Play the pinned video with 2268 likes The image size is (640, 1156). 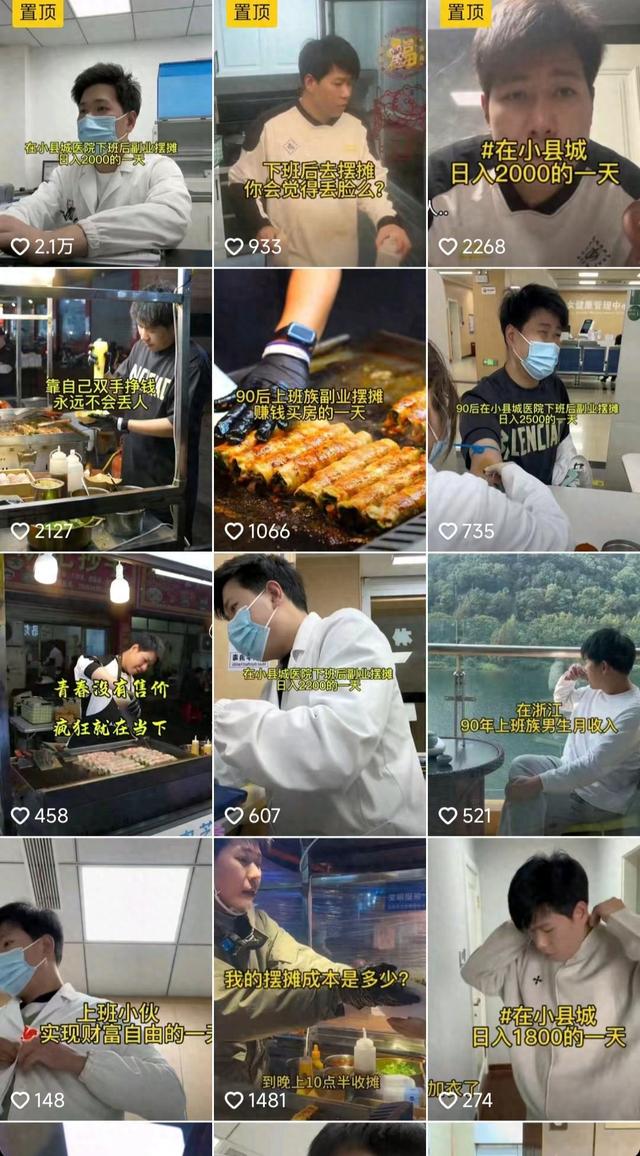pos(534,133)
